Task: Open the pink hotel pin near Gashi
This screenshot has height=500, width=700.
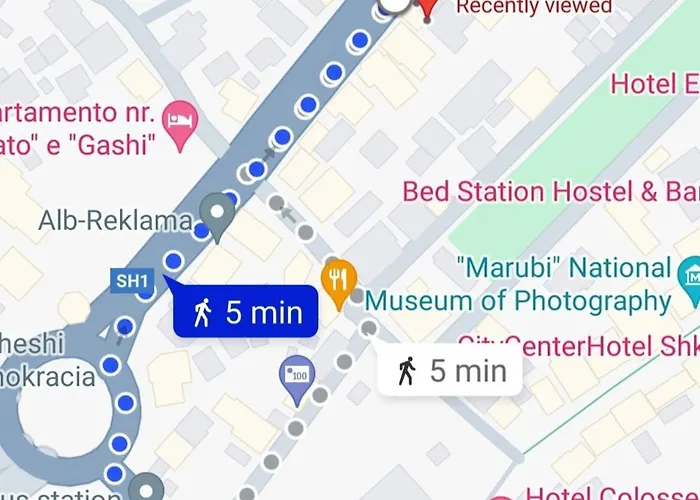Action: [181, 120]
